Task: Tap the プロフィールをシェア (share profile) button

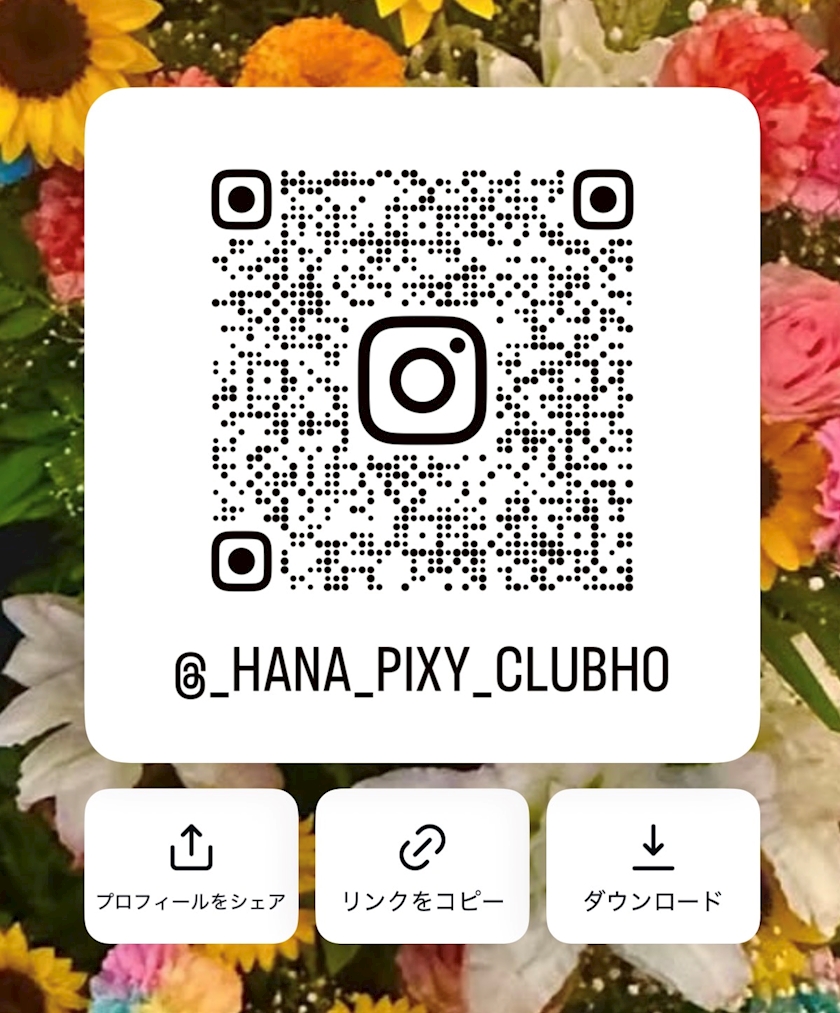Action: click(191, 866)
